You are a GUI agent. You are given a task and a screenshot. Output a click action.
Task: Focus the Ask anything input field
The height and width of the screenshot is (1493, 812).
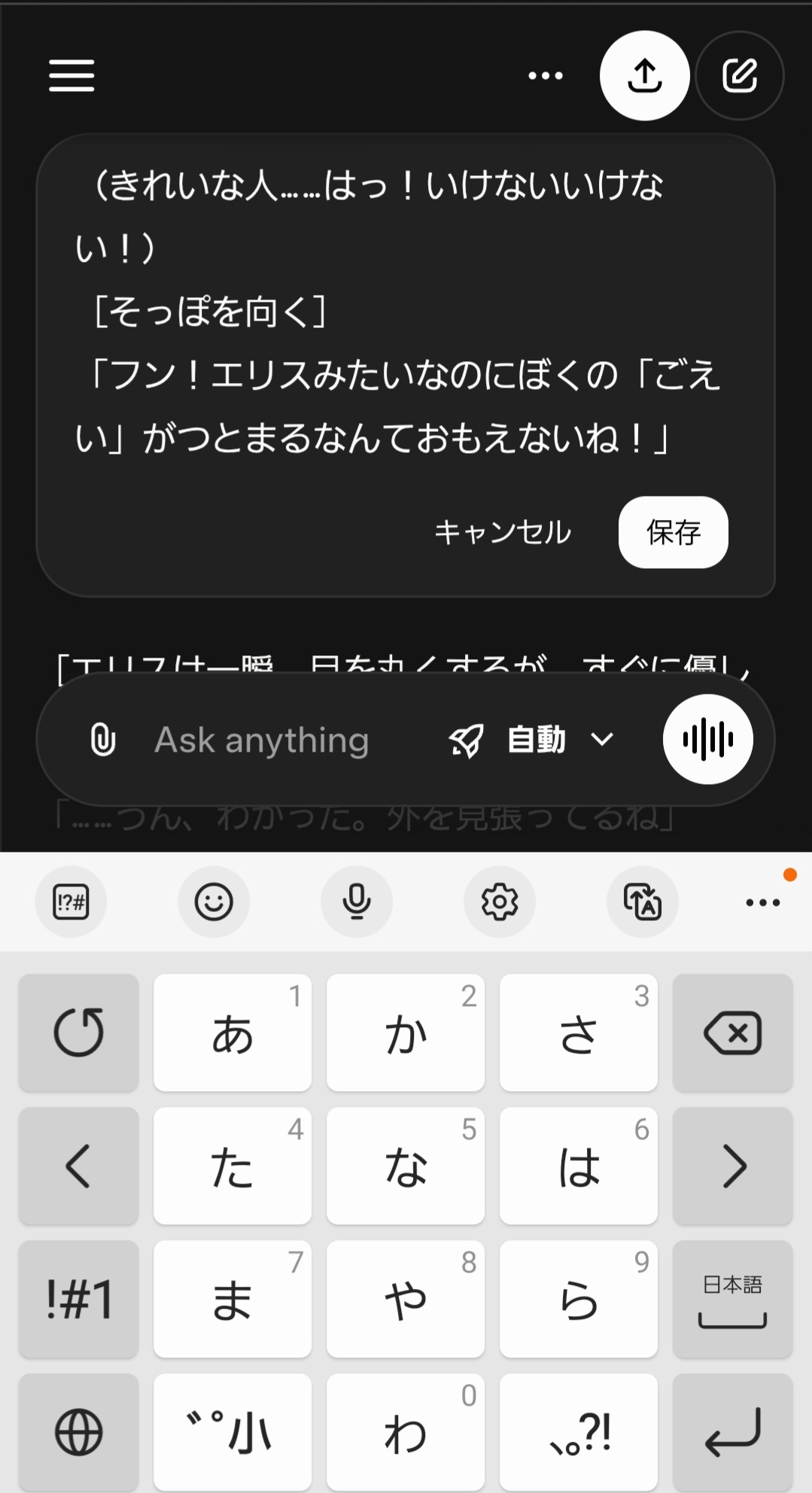(262, 740)
